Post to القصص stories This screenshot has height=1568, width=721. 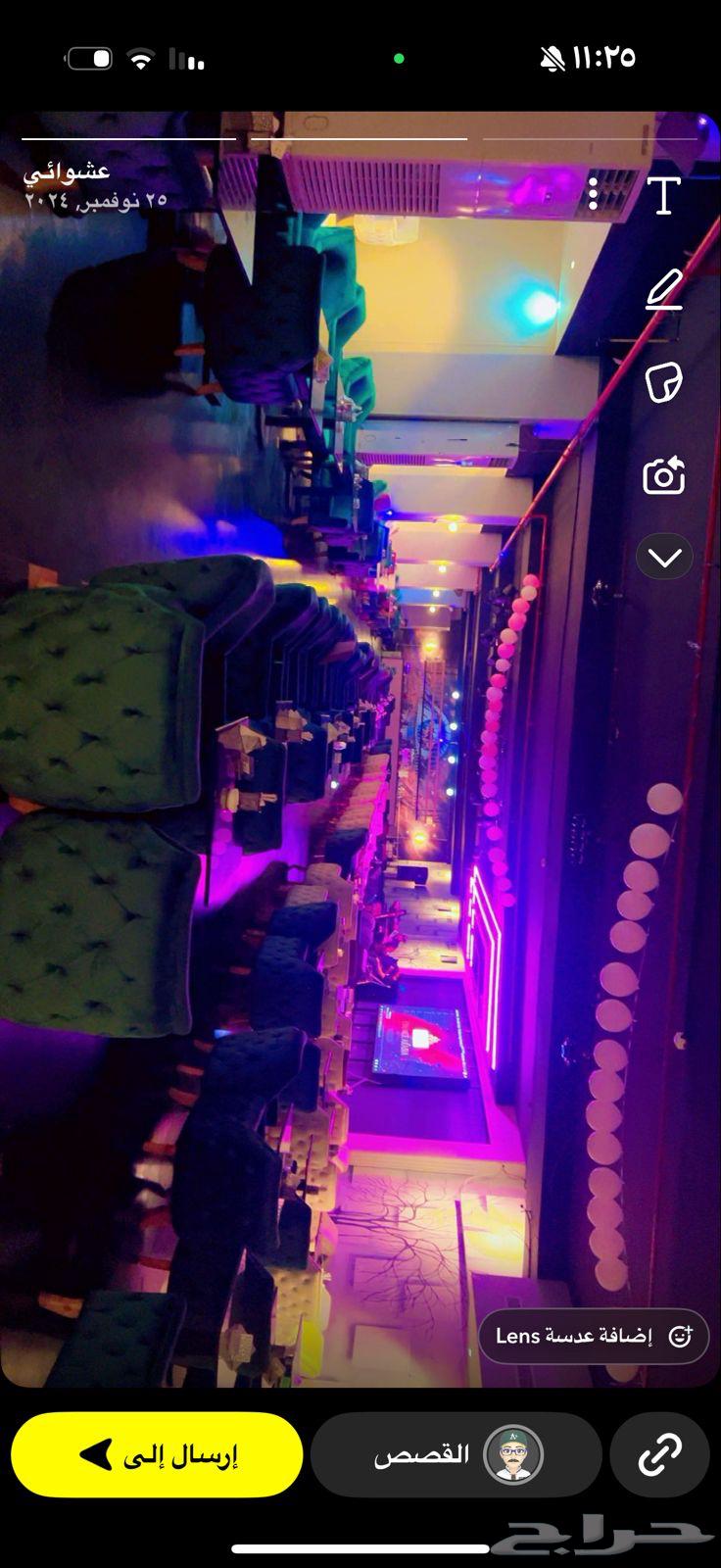tap(456, 1455)
